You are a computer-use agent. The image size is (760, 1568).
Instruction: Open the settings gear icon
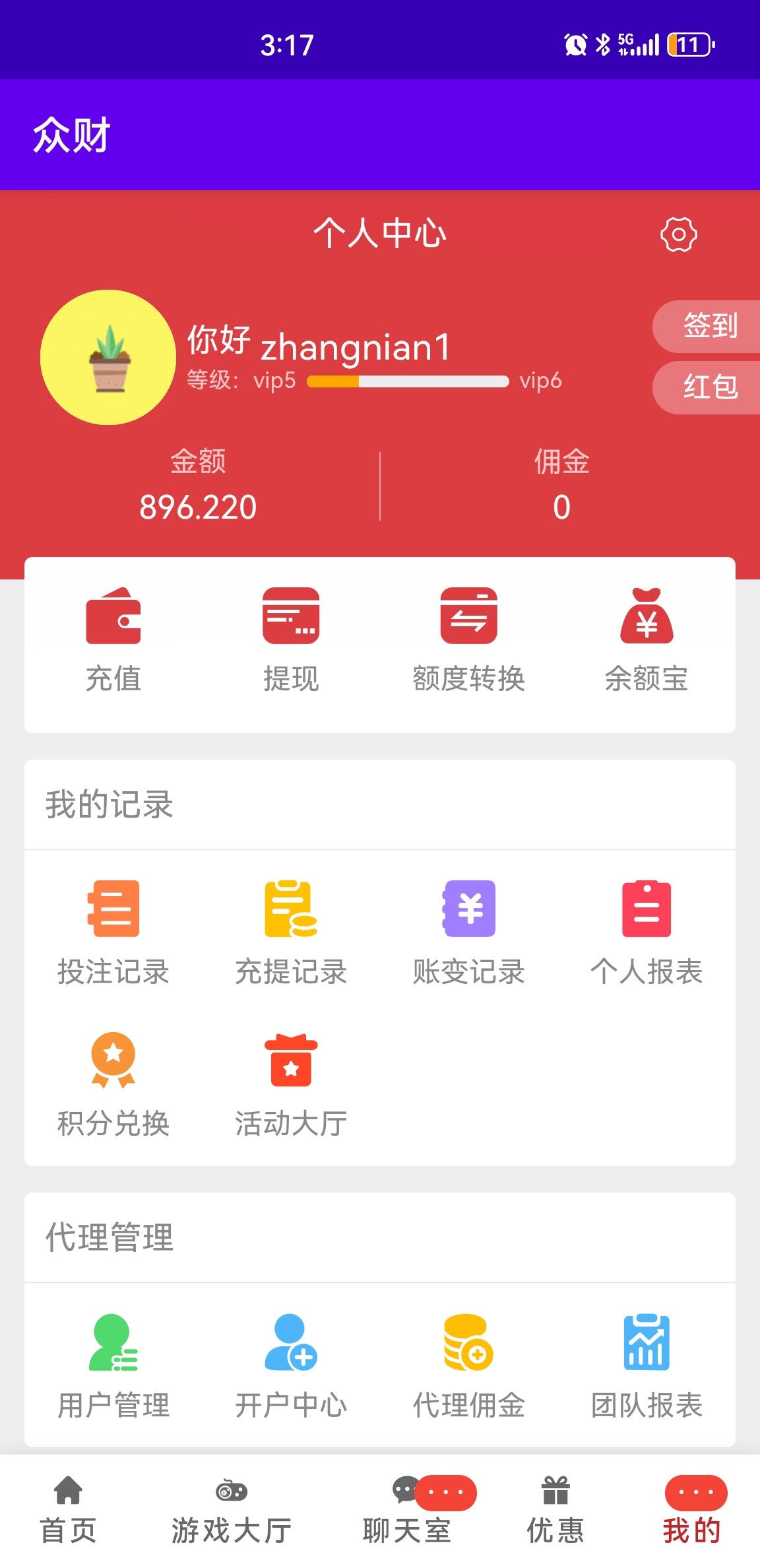[x=678, y=234]
